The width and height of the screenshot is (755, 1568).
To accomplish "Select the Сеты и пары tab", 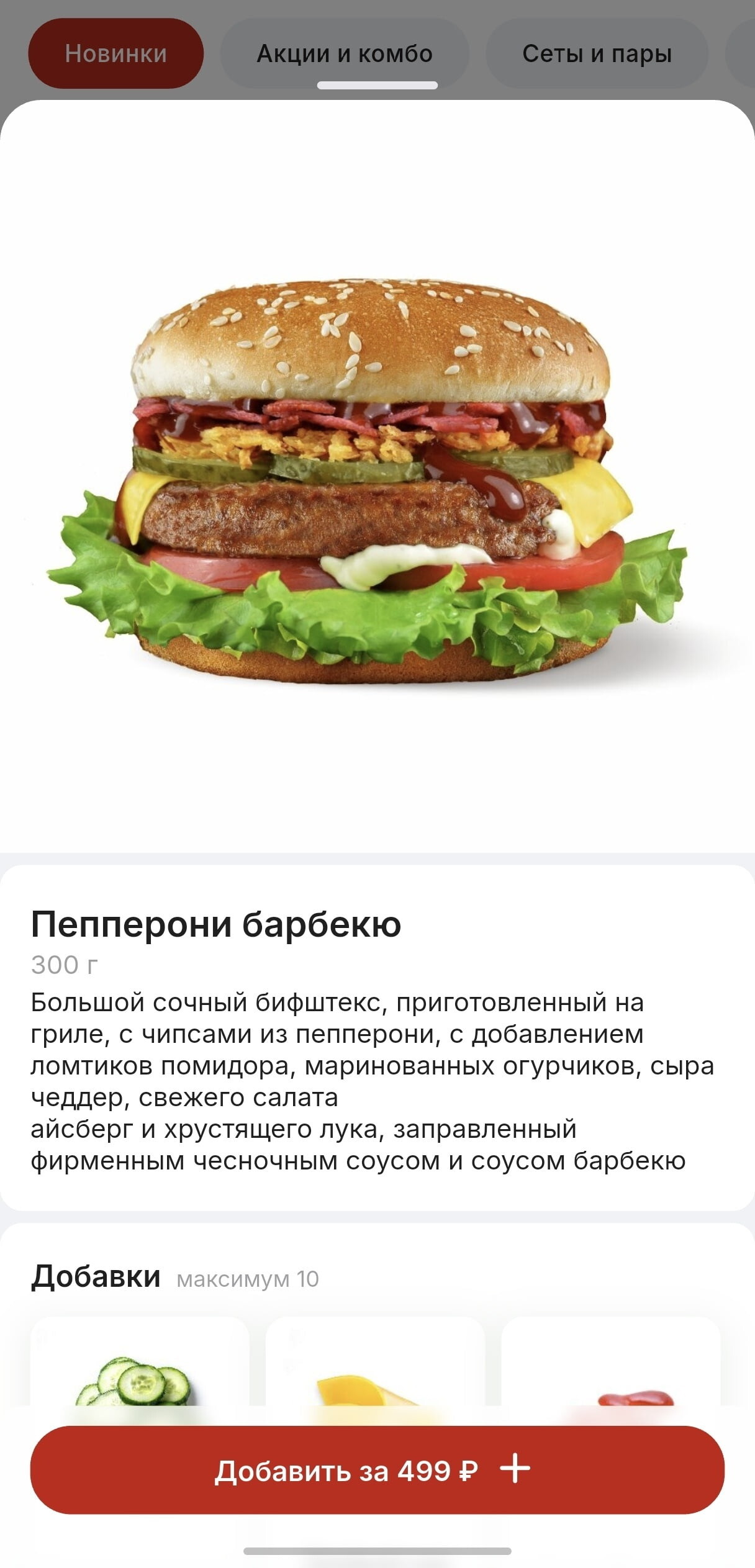I will [597, 53].
